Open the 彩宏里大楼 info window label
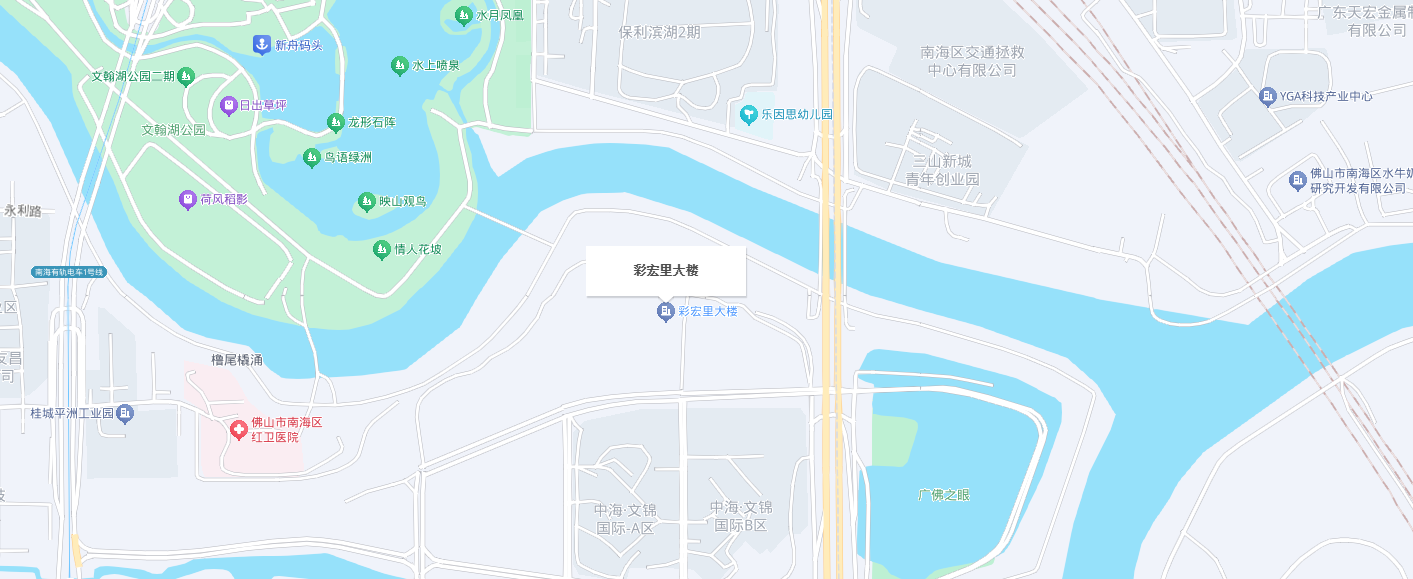Image resolution: width=1413 pixels, height=579 pixels. point(666,271)
